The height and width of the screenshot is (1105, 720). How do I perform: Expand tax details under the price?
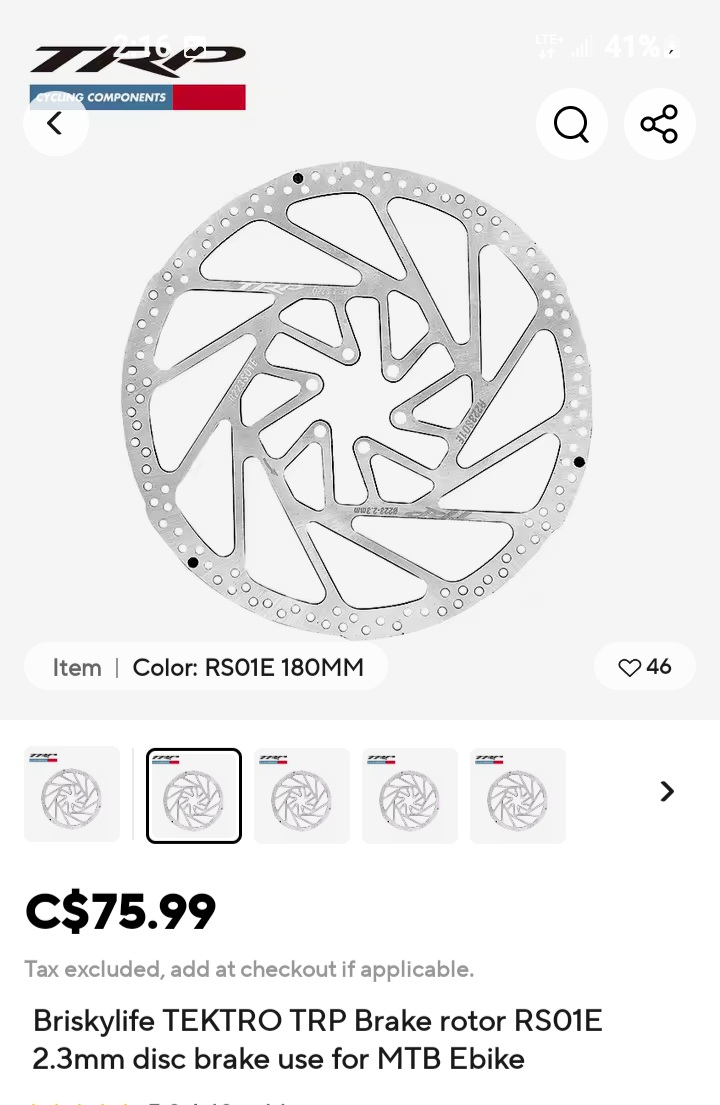[249, 969]
